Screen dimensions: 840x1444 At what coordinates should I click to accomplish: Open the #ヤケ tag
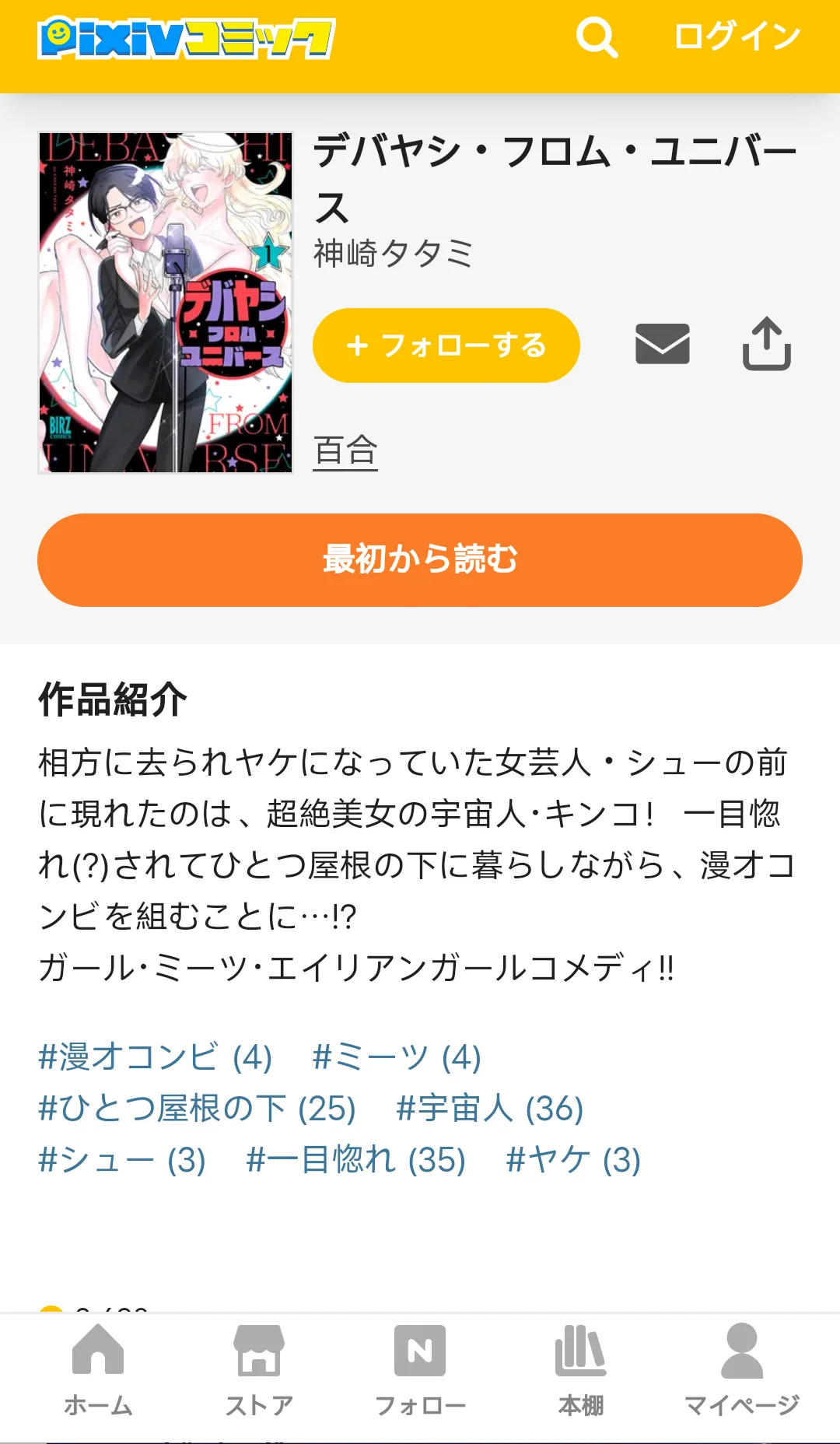[572, 1160]
